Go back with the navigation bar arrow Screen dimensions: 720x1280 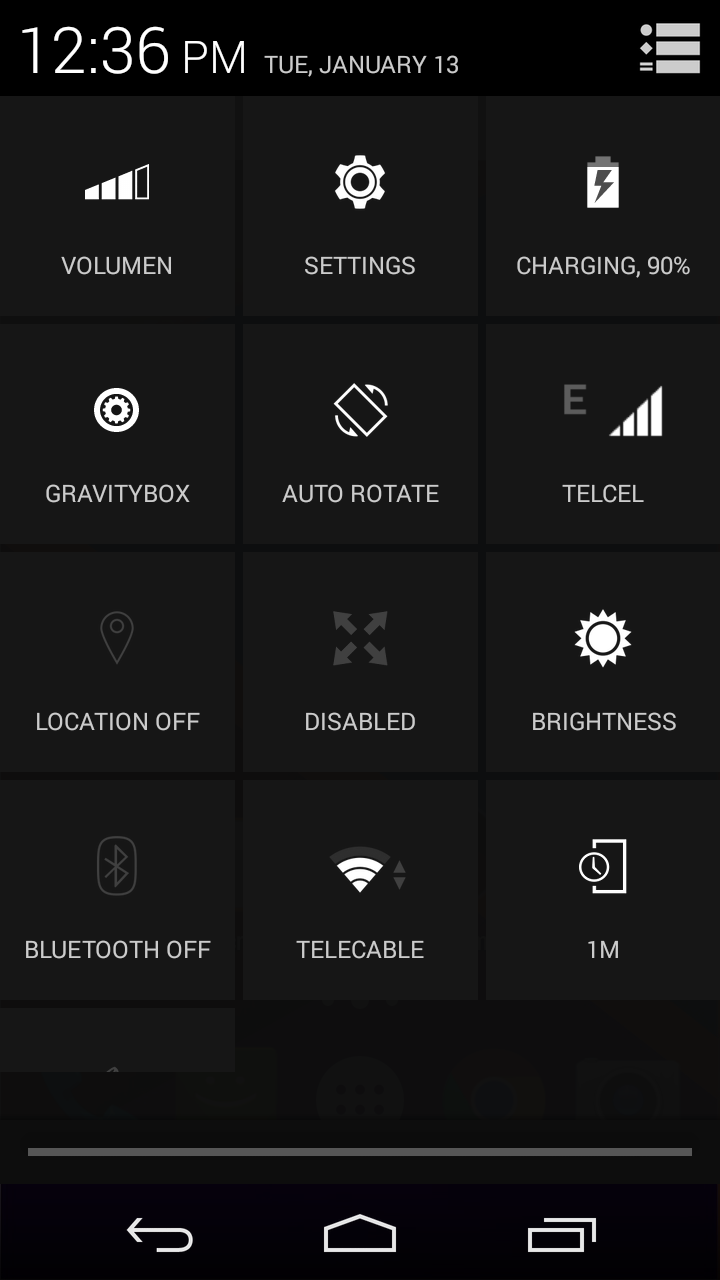pos(160,1234)
